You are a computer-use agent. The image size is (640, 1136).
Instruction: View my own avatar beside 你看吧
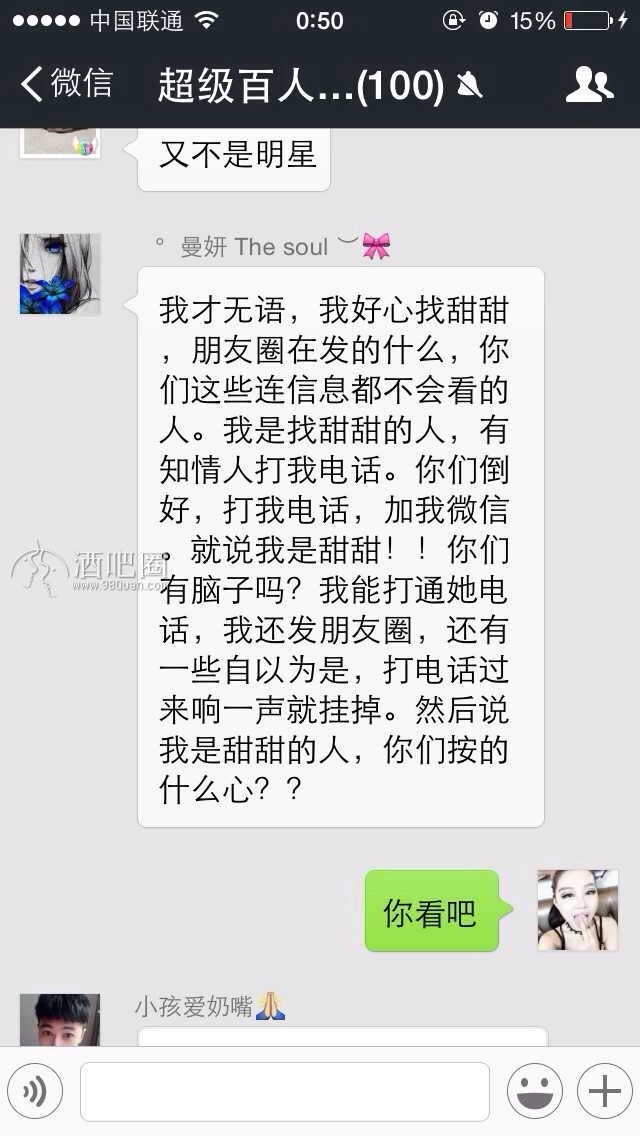578,910
